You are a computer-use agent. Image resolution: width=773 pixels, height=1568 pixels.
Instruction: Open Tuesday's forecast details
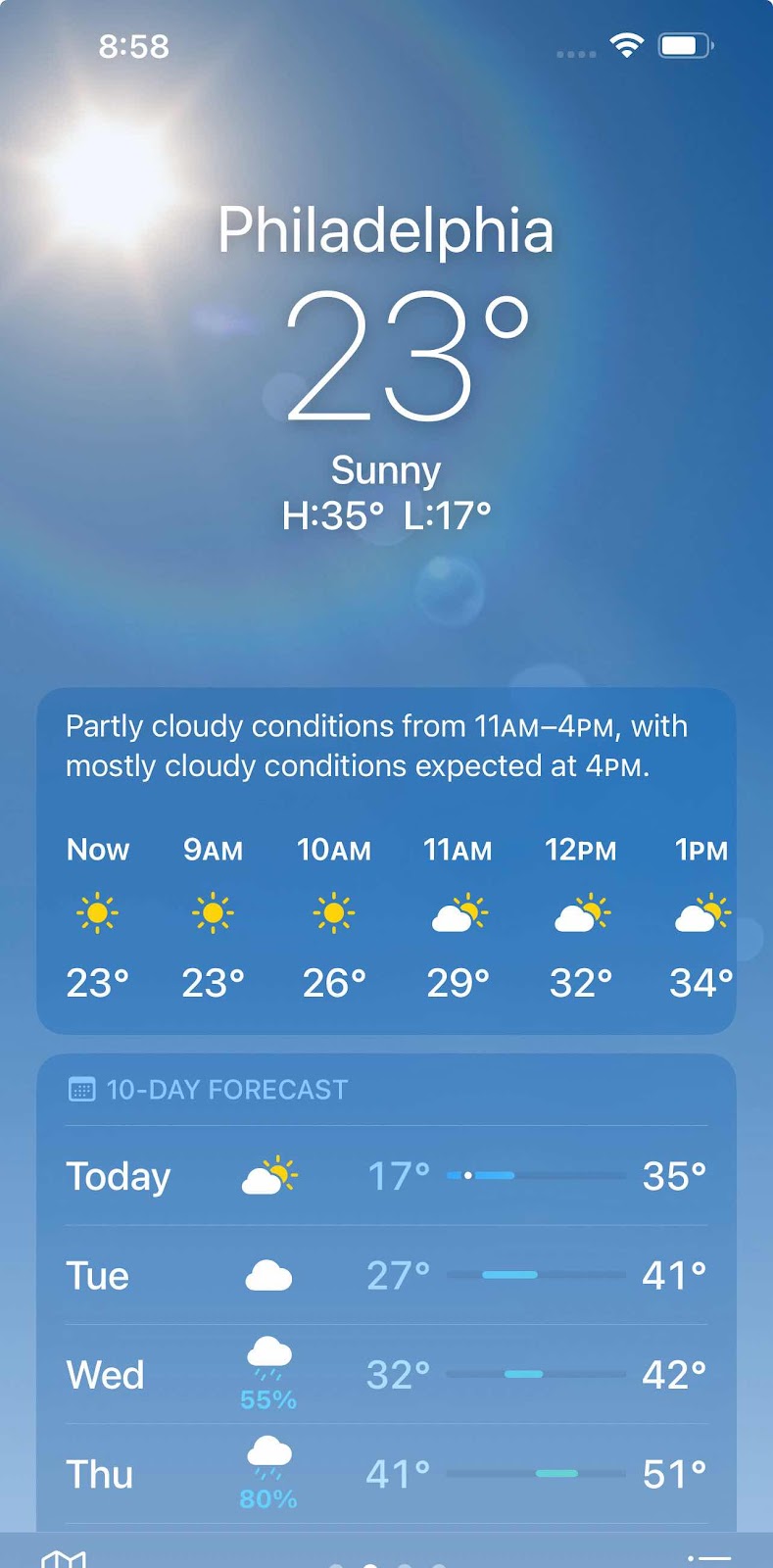(x=386, y=1276)
